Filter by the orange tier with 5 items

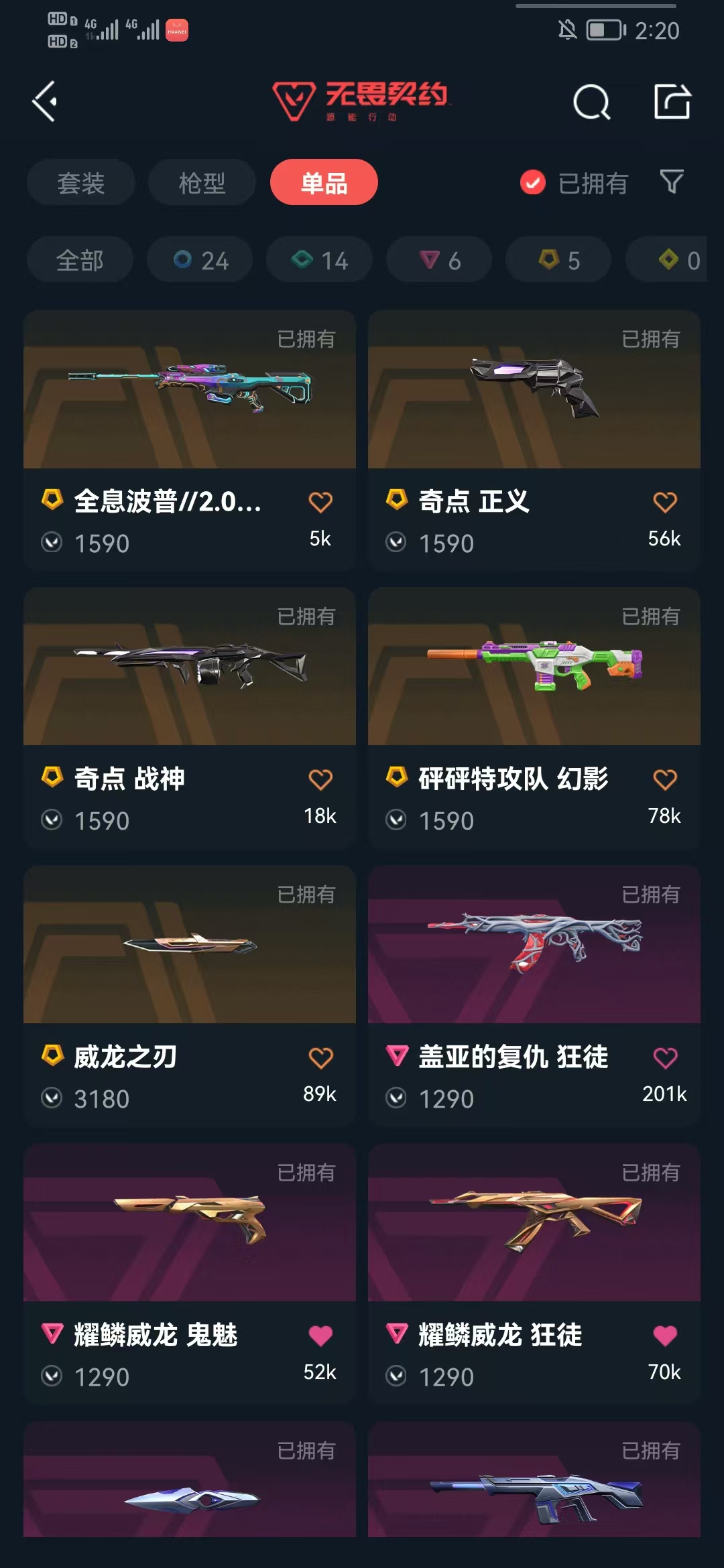pyautogui.click(x=558, y=260)
